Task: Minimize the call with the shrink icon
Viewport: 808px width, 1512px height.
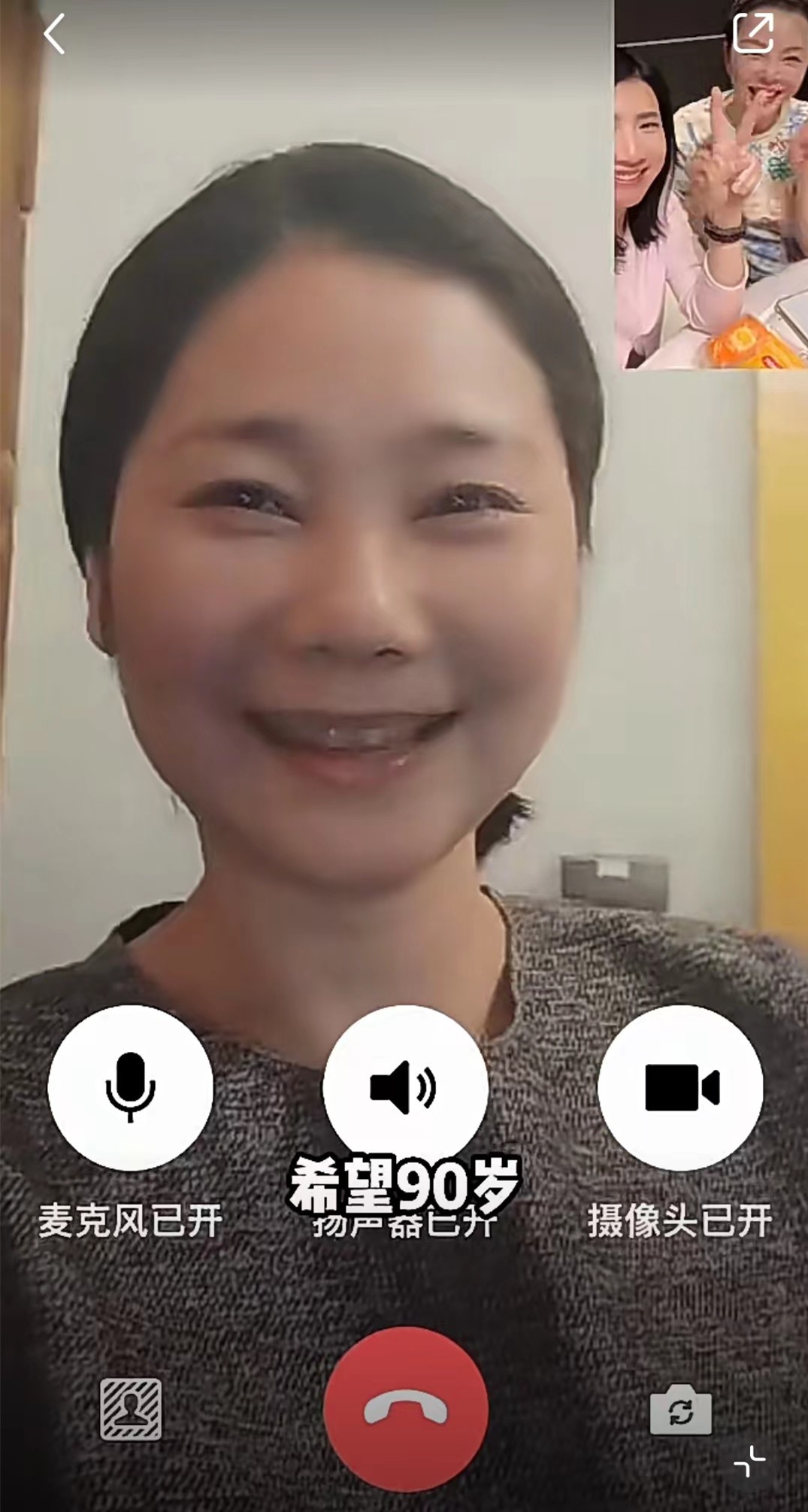Action: coord(749,1460)
